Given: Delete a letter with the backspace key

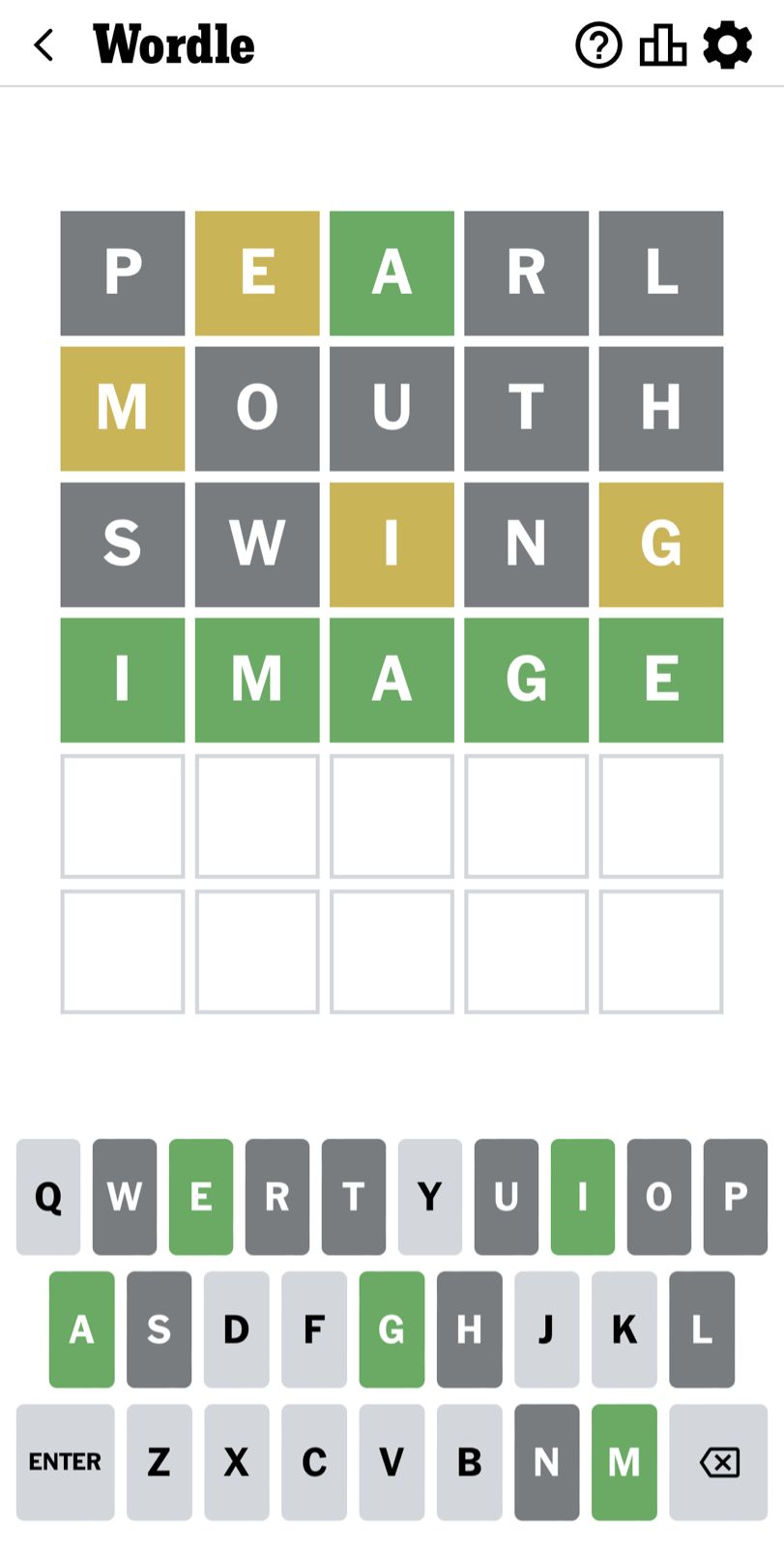Looking at the screenshot, I should 718,1461.
